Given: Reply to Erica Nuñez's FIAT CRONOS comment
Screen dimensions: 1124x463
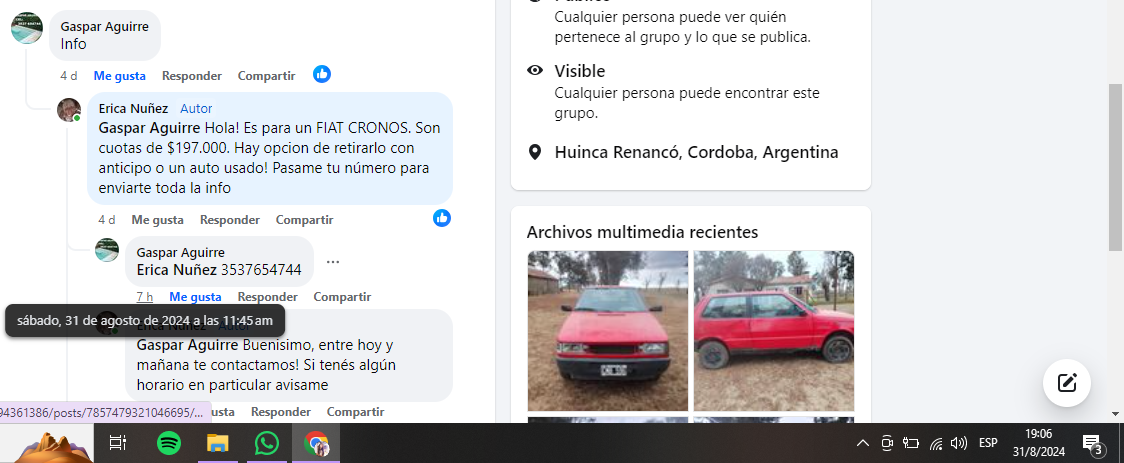Looking at the screenshot, I should [x=229, y=219].
